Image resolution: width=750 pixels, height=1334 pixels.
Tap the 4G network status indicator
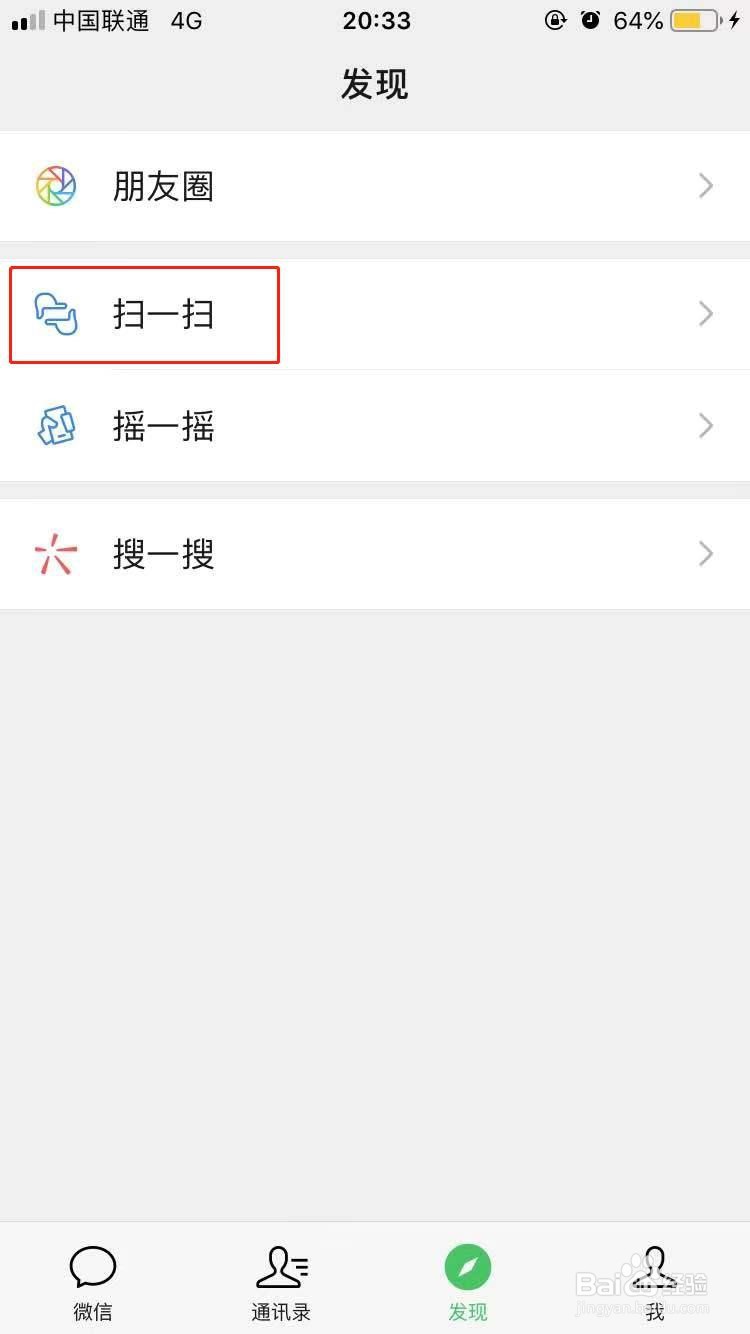point(186,20)
